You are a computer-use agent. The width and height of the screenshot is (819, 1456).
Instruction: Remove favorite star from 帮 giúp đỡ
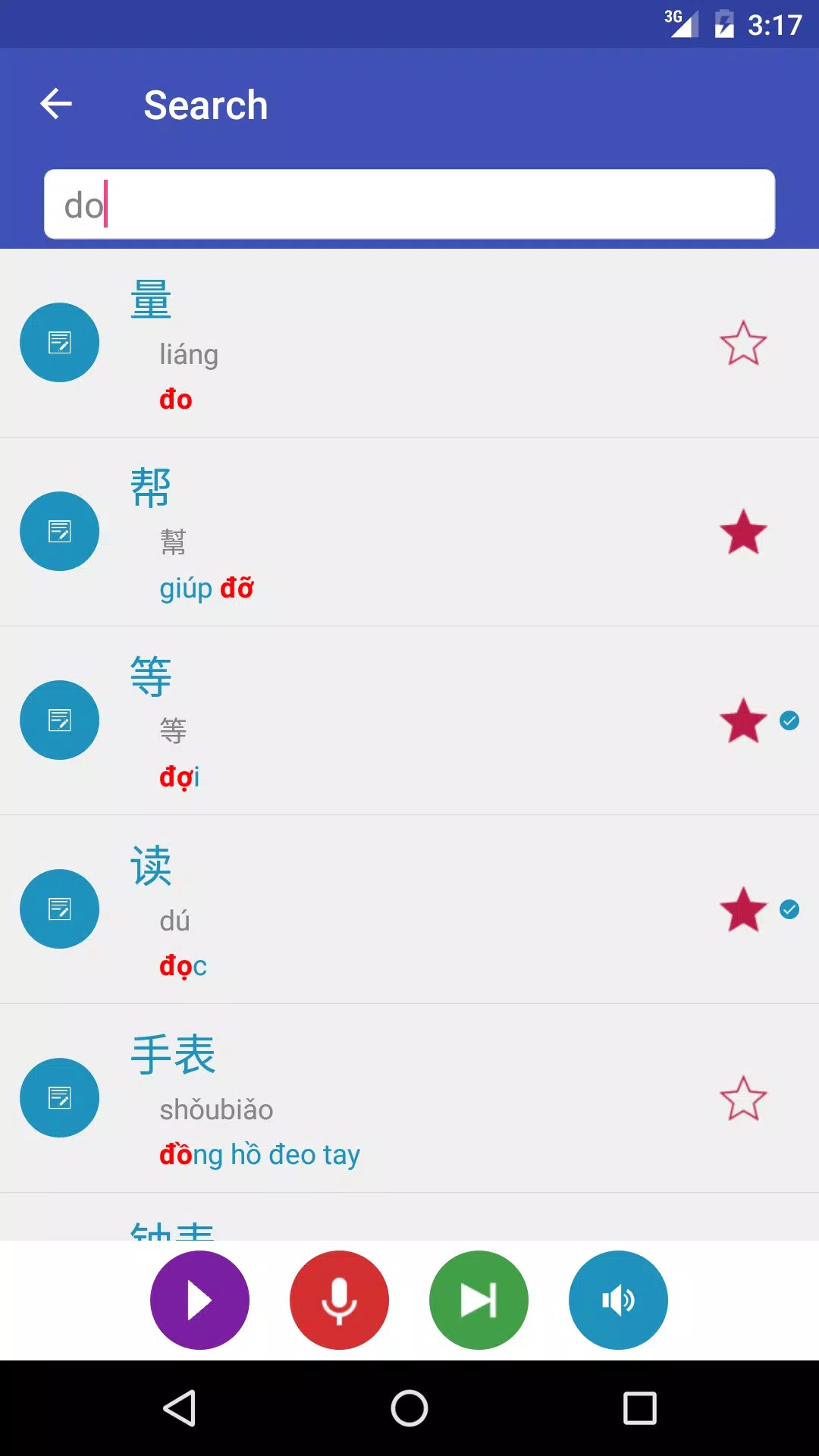tap(743, 532)
